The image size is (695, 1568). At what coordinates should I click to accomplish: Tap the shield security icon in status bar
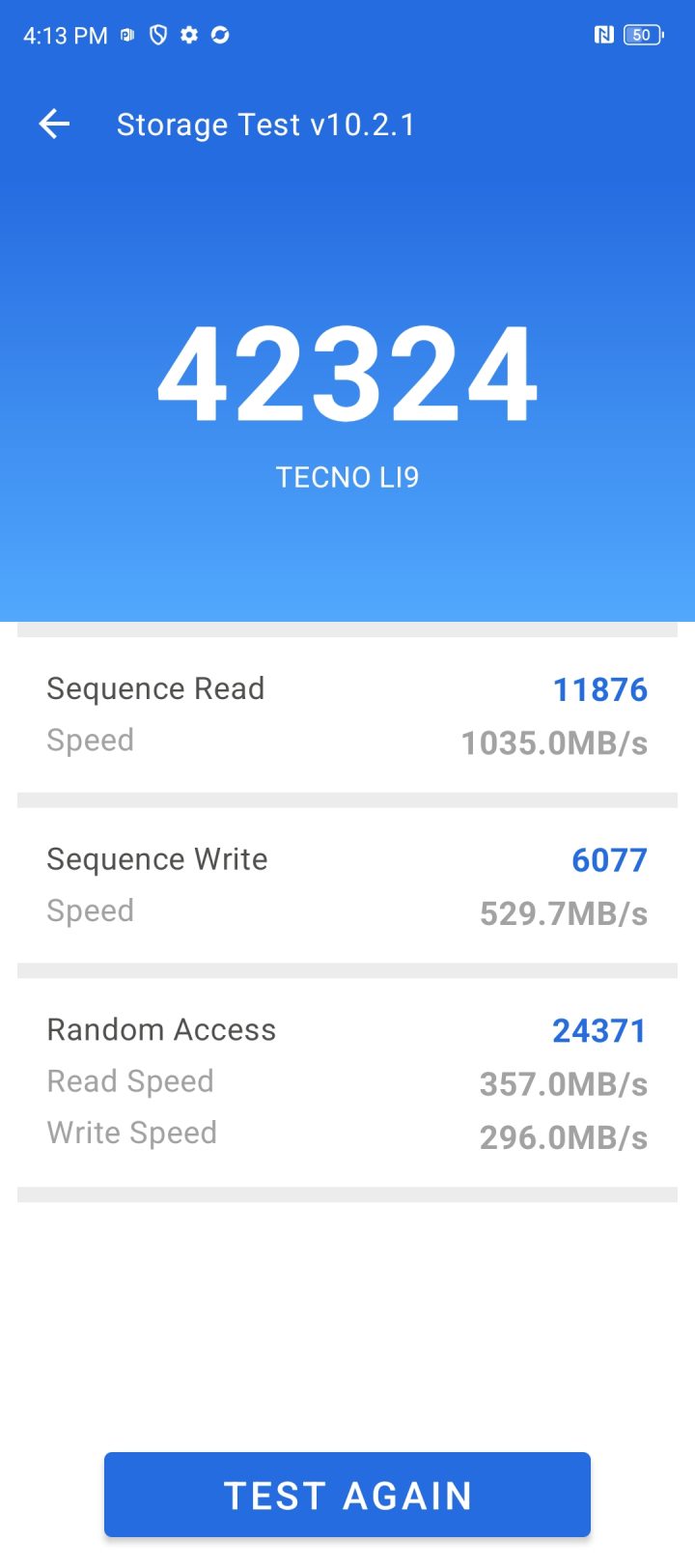coord(158,35)
